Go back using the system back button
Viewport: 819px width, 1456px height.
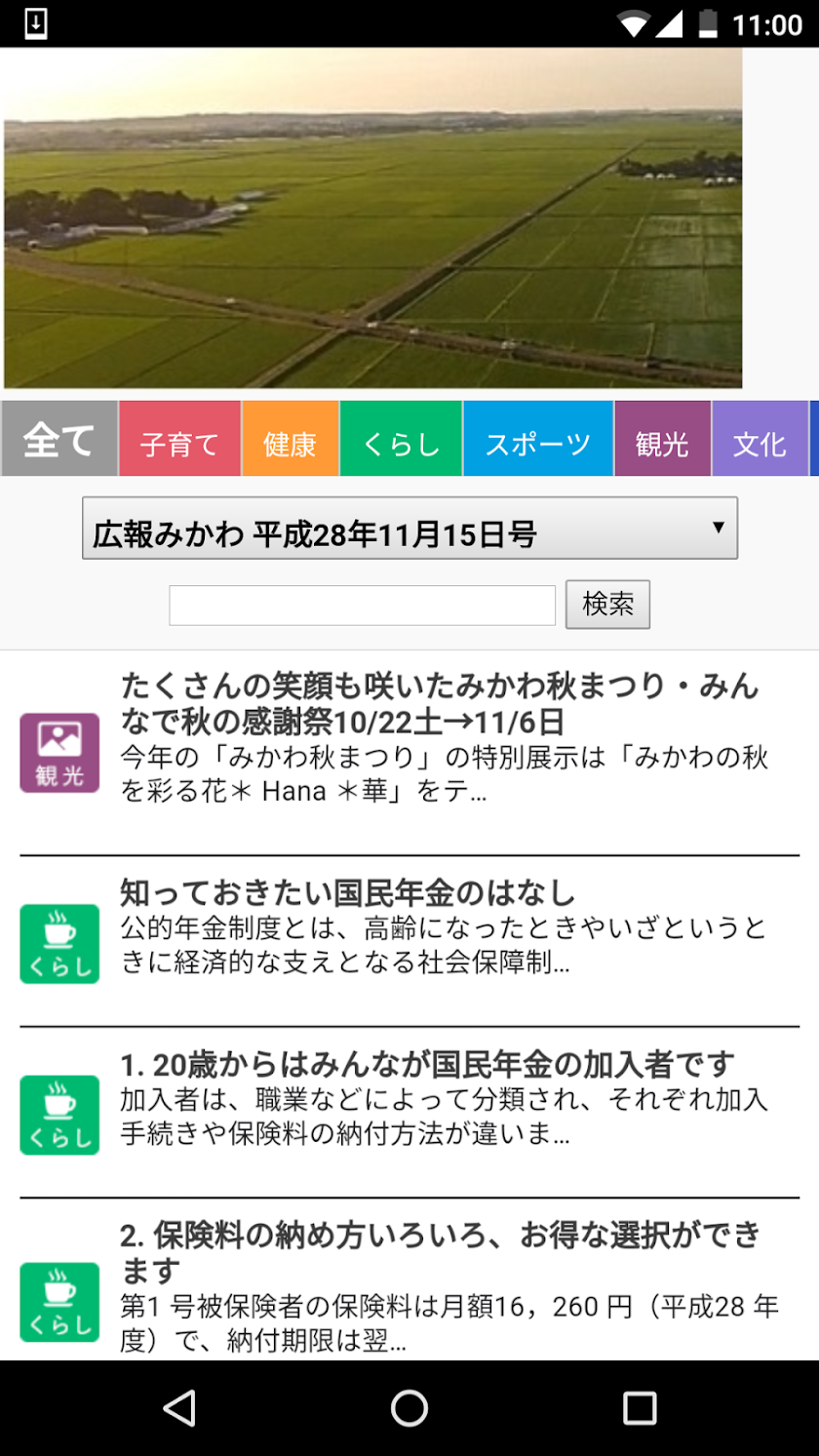(179, 1408)
